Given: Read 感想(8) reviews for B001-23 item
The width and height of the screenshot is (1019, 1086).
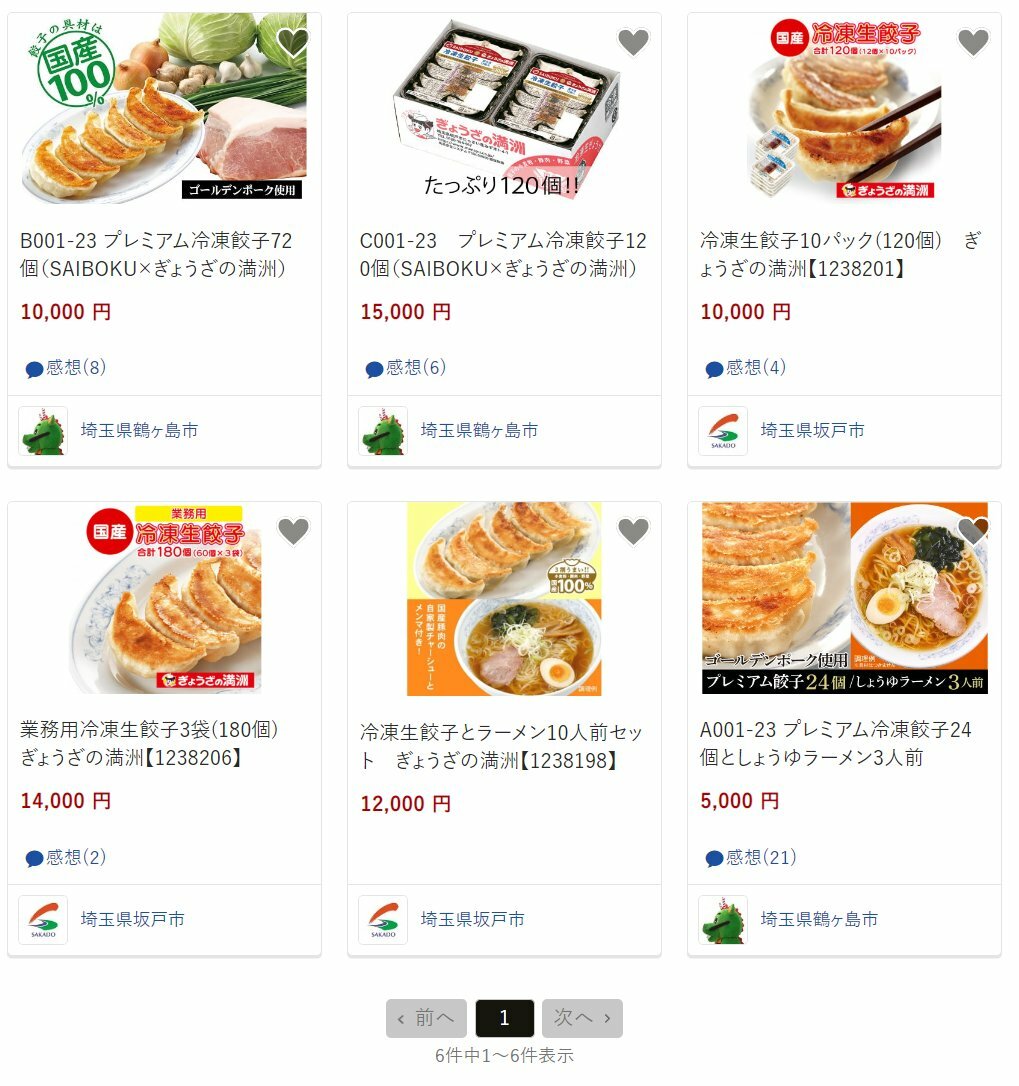Looking at the screenshot, I should [x=66, y=368].
